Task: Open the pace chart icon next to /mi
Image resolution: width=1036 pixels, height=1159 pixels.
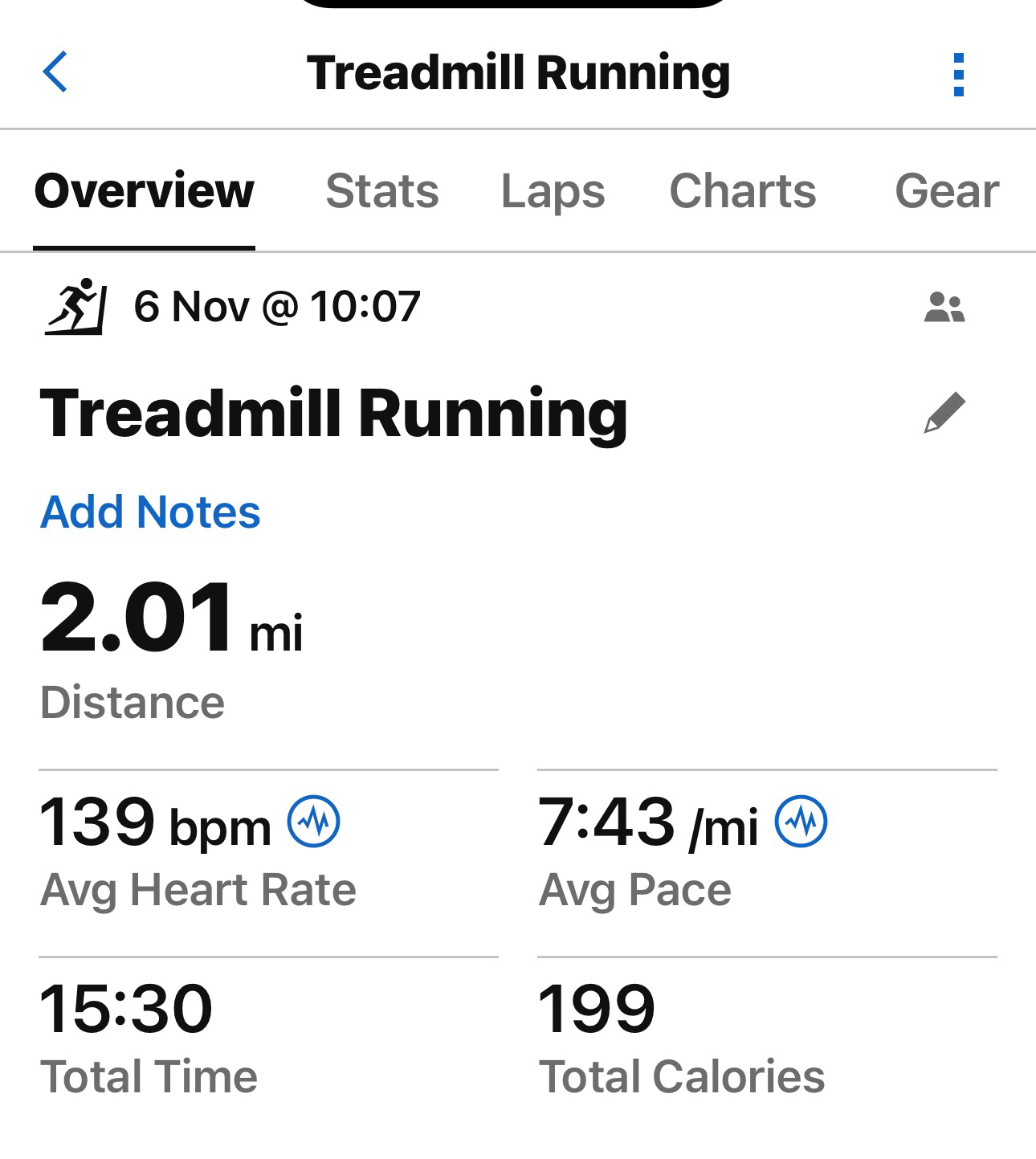Action: coord(801,821)
